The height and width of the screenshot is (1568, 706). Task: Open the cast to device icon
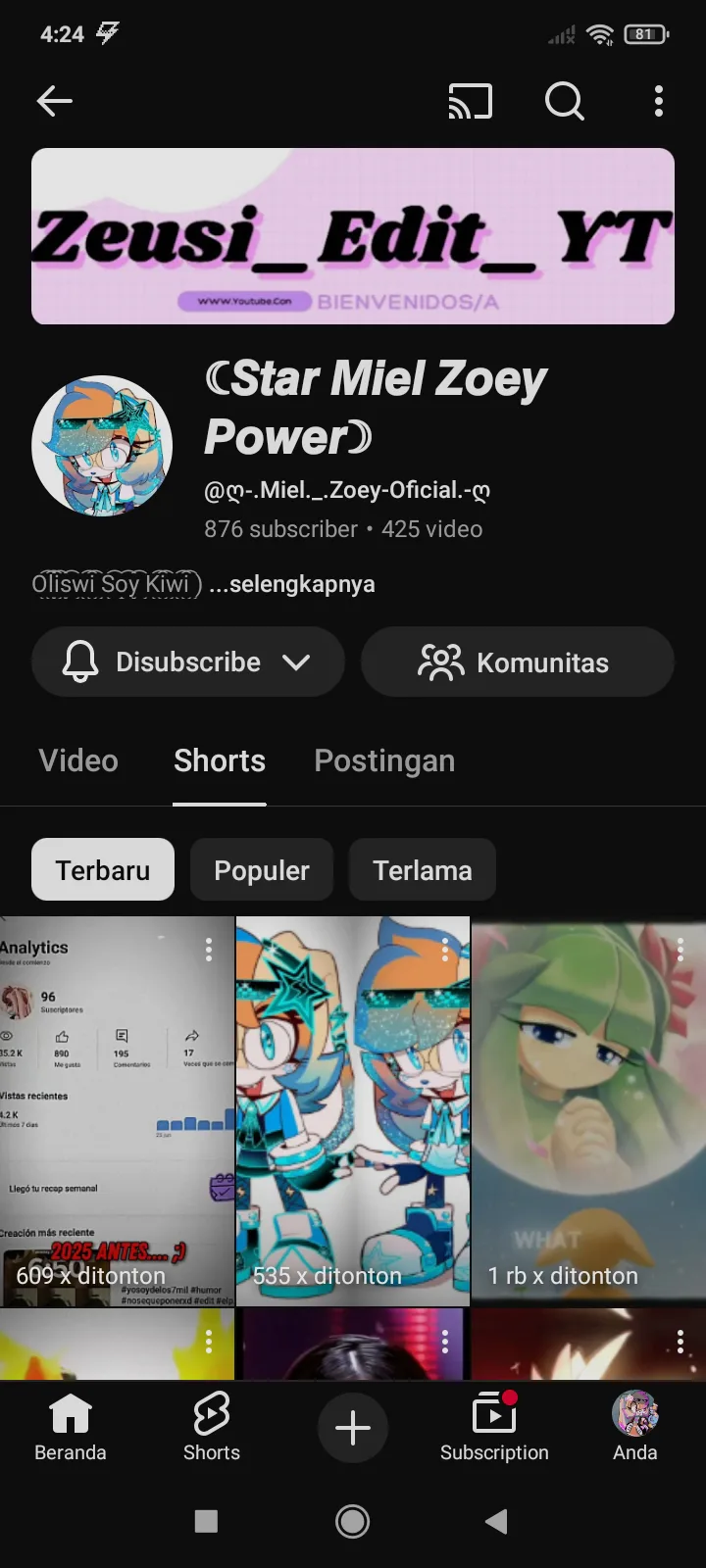click(470, 101)
